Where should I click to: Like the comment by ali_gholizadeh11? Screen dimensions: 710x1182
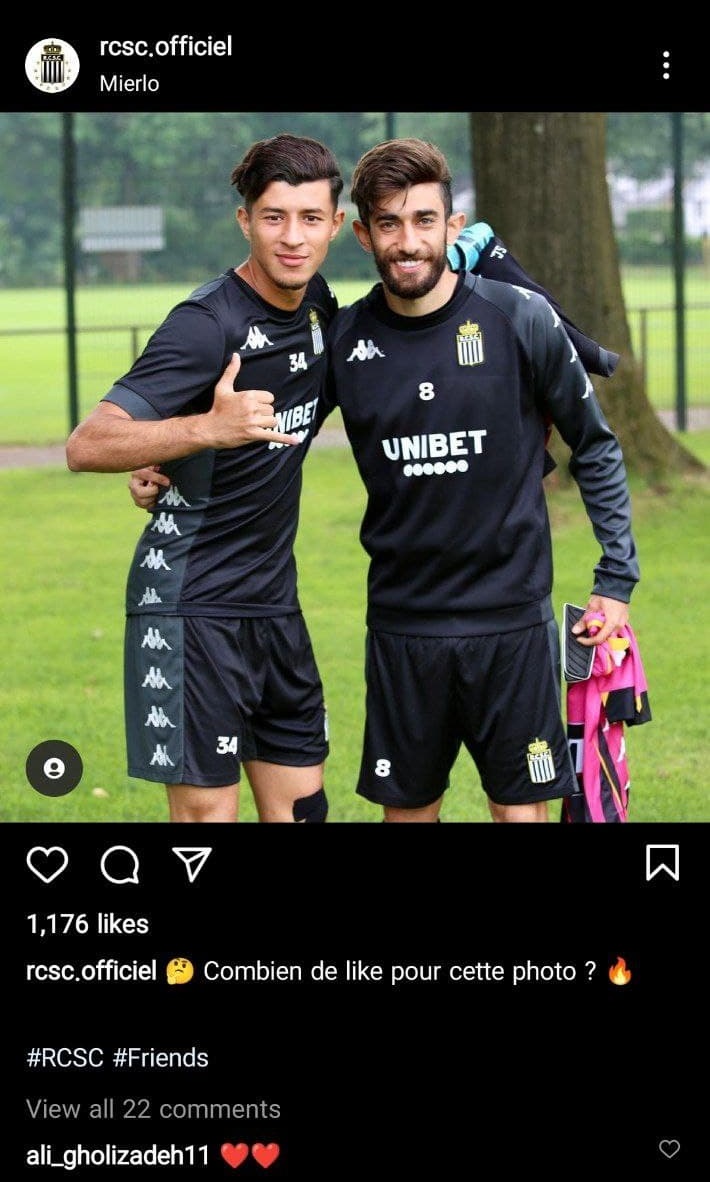pyautogui.click(x=669, y=1149)
